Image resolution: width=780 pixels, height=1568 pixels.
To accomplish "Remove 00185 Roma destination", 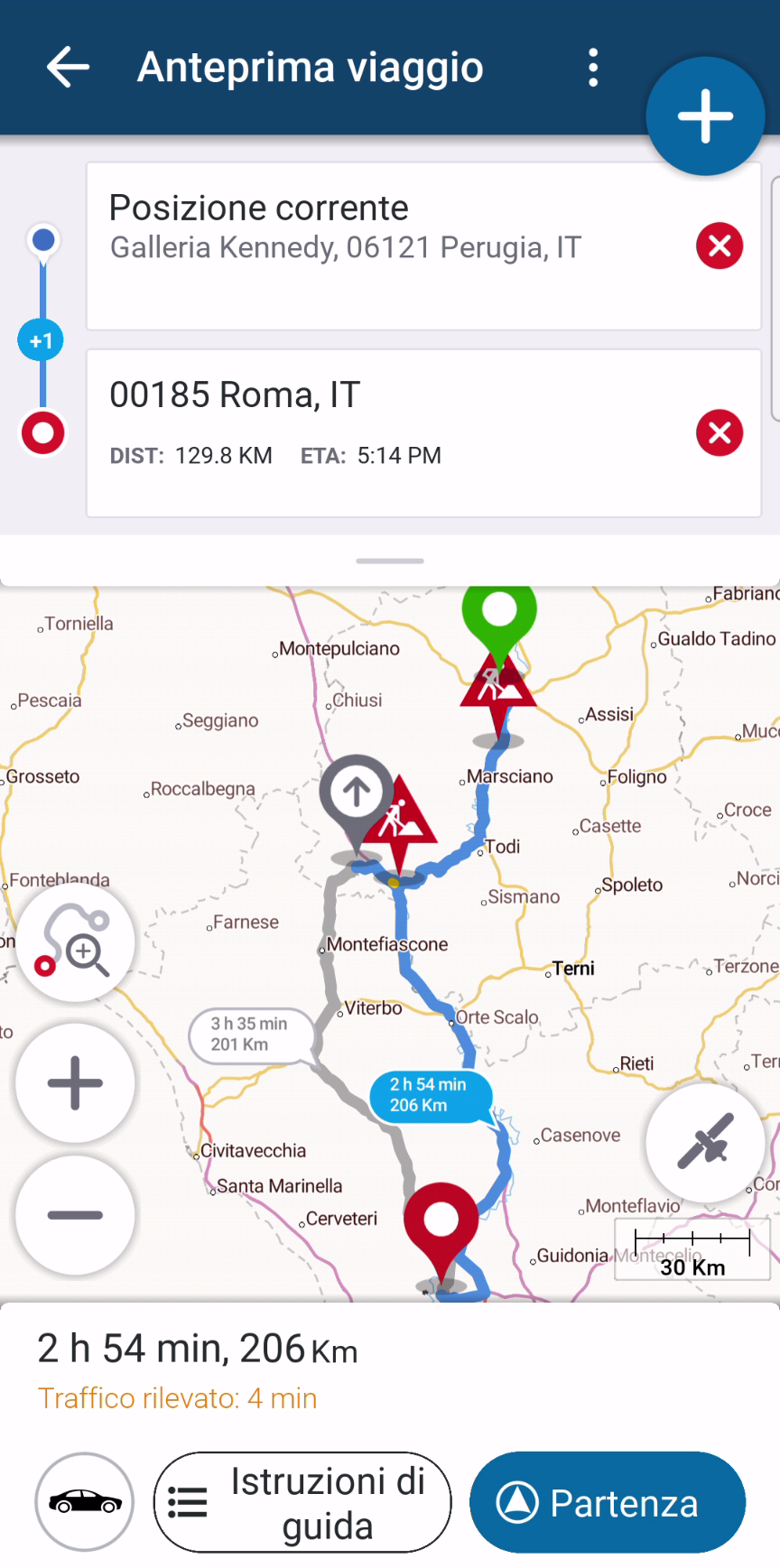I will point(720,432).
